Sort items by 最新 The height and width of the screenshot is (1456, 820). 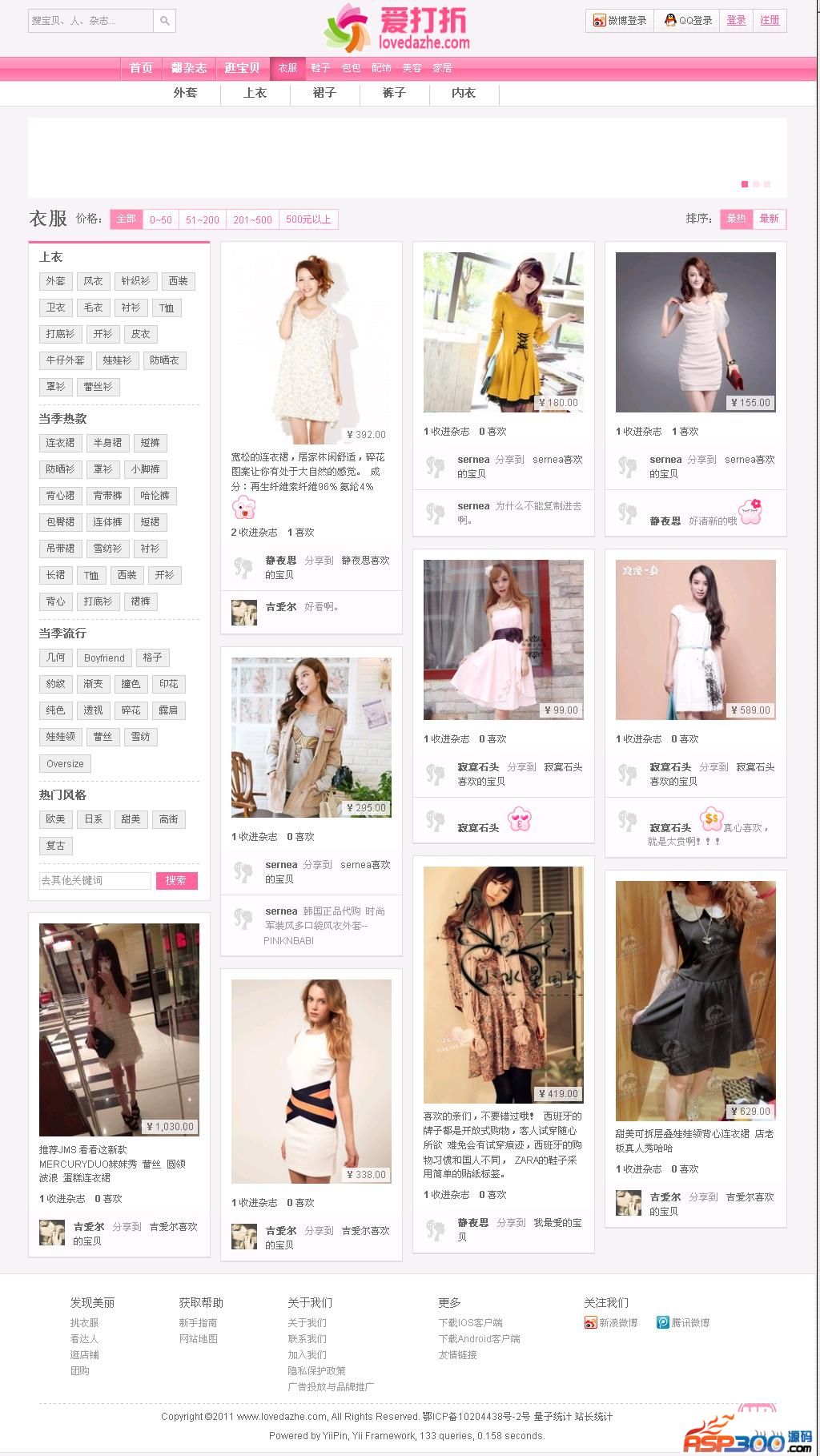769,219
